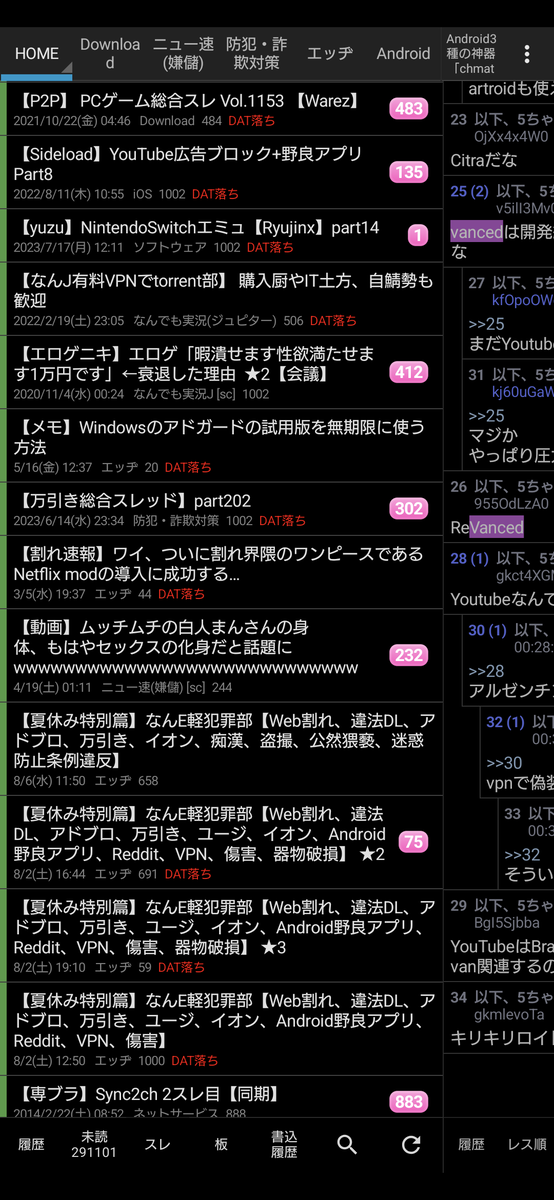Open the PCゲーム総合スレ Vol.1153 thread
This screenshot has height=1200, width=554.
click(x=221, y=109)
